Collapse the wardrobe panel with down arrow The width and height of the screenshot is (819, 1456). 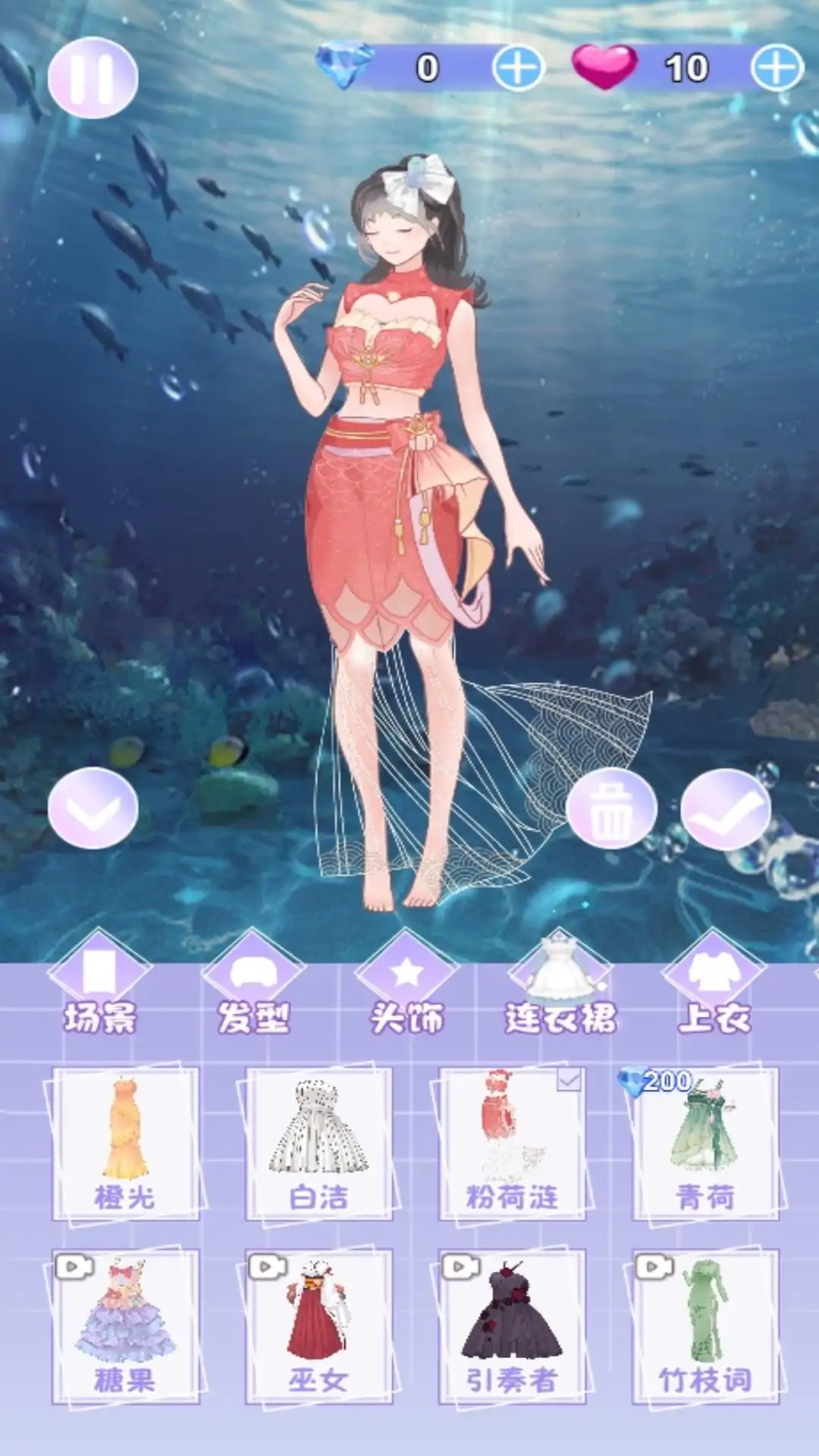(x=93, y=808)
